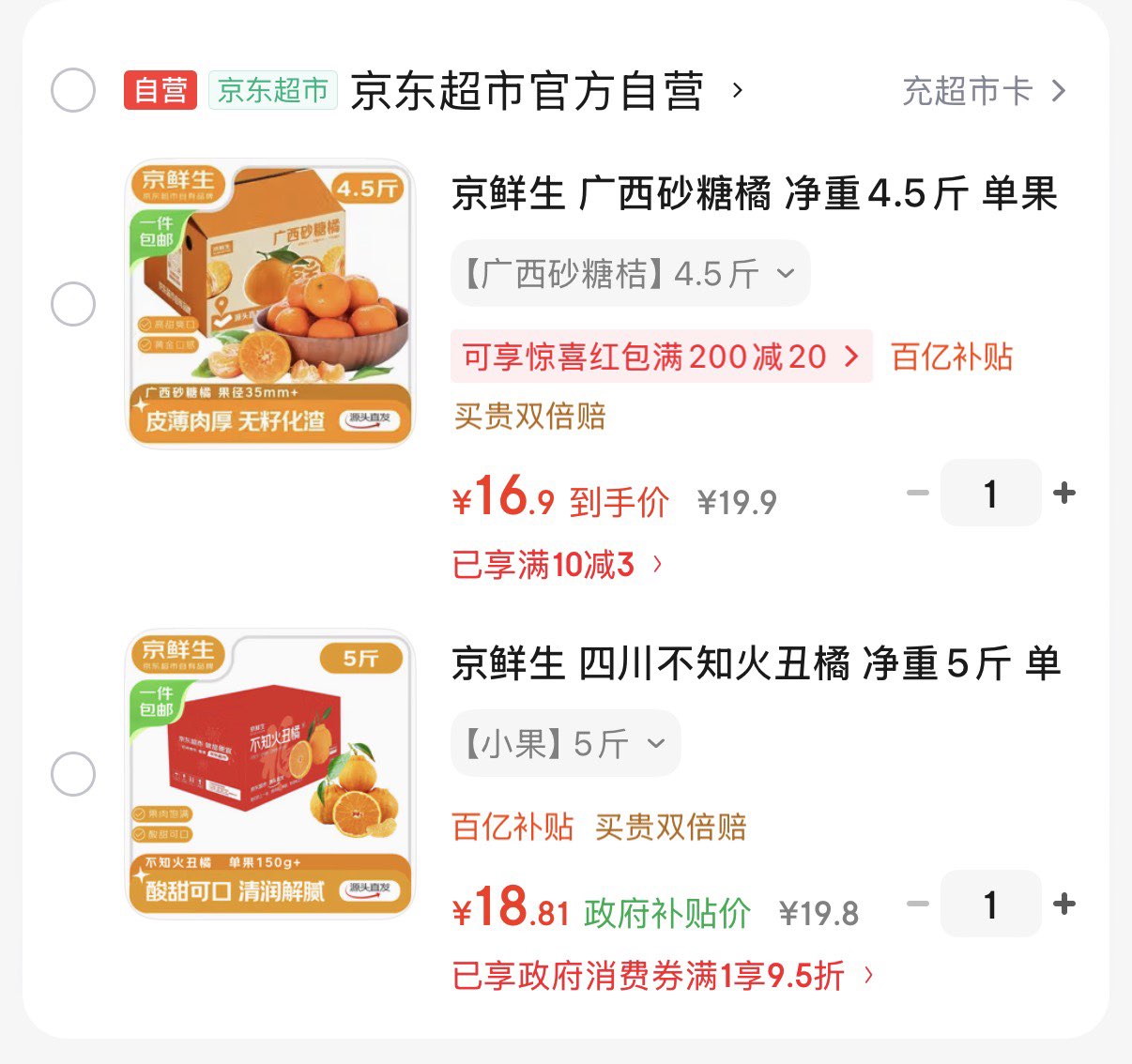
Task: Open 充超市卡 recharge link
Action: (x=983, y=91)
